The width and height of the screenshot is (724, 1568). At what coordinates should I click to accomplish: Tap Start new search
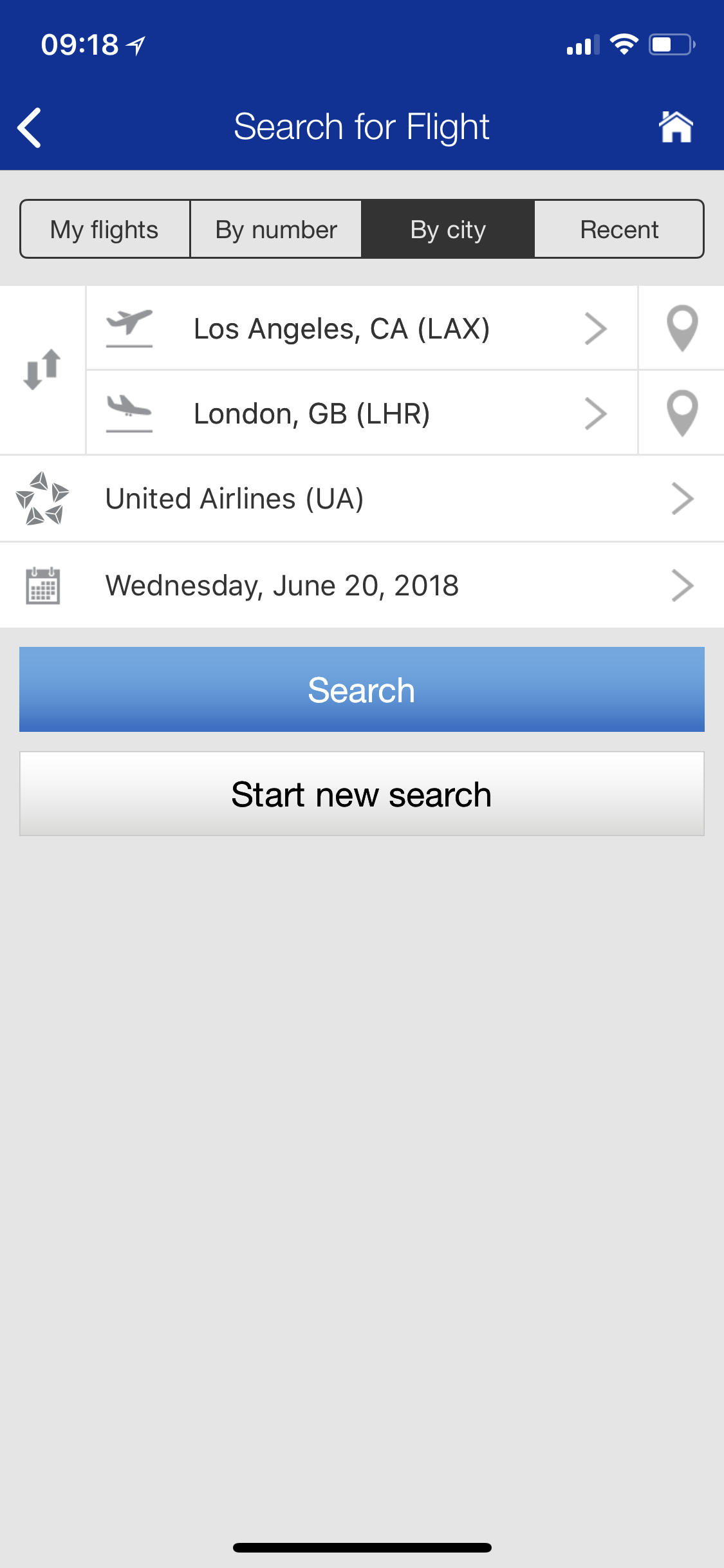[362, 794]
